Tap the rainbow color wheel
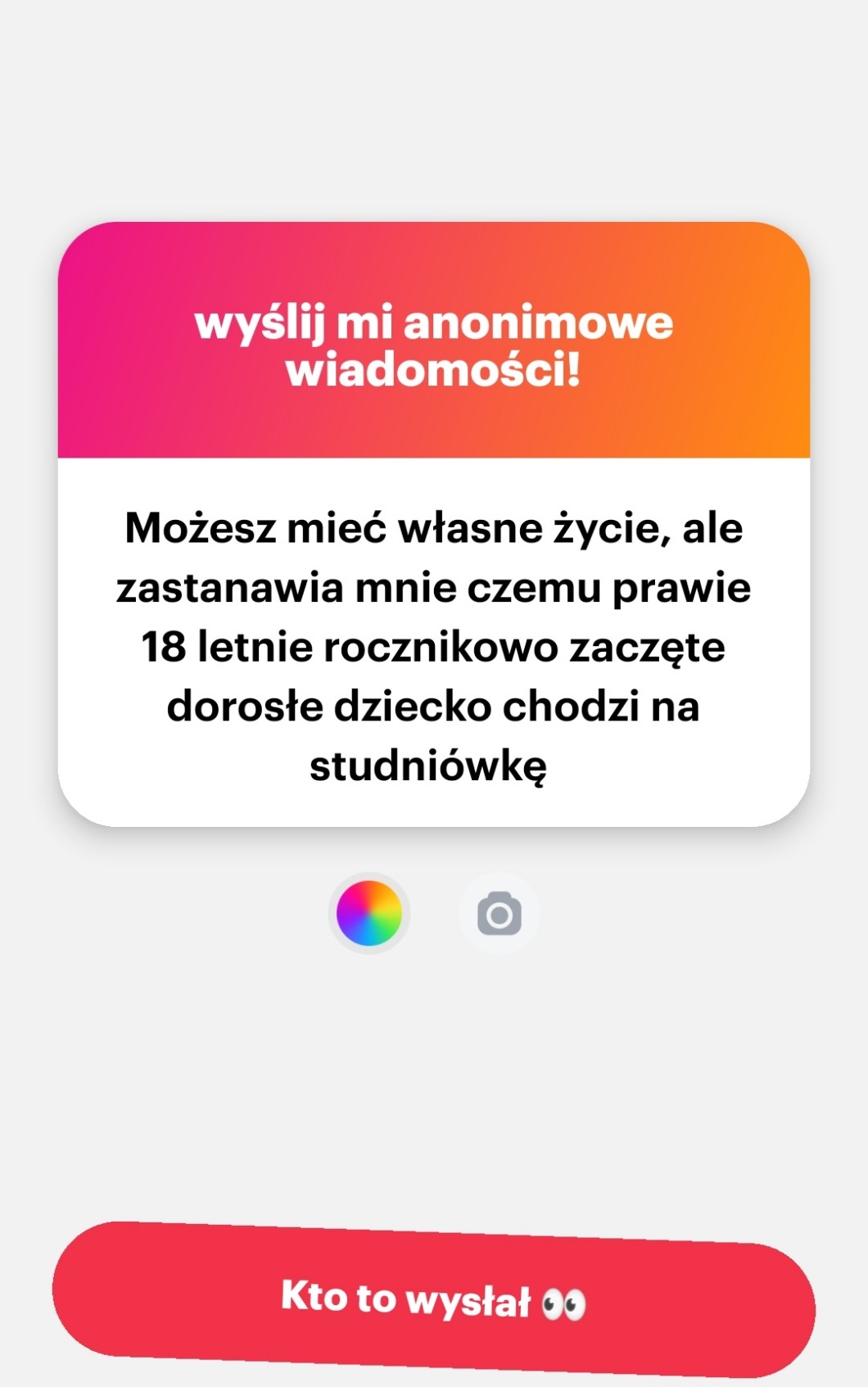Screen dimensions: 868x1387 pyautogui.click(x=369, y=914)
